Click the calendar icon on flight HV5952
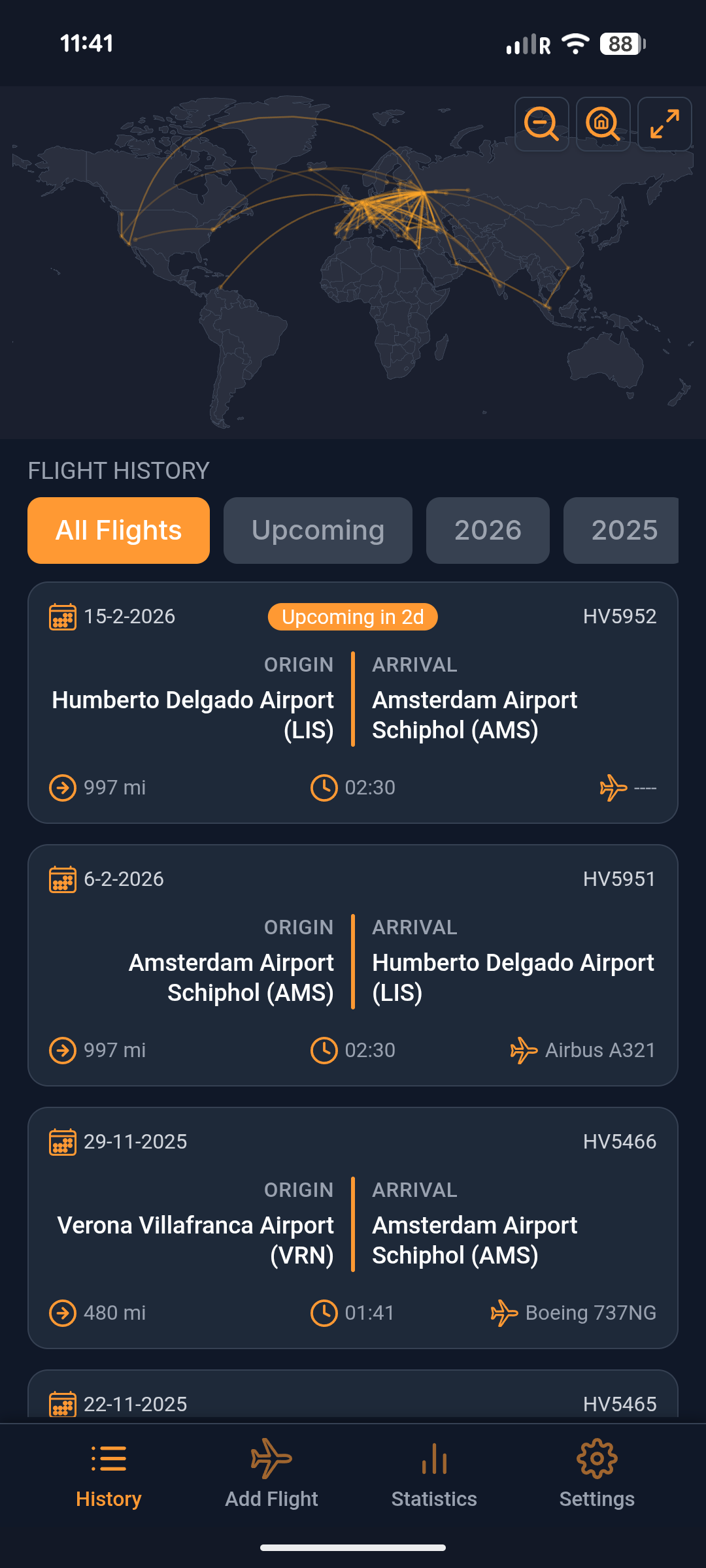 (61, 616)
